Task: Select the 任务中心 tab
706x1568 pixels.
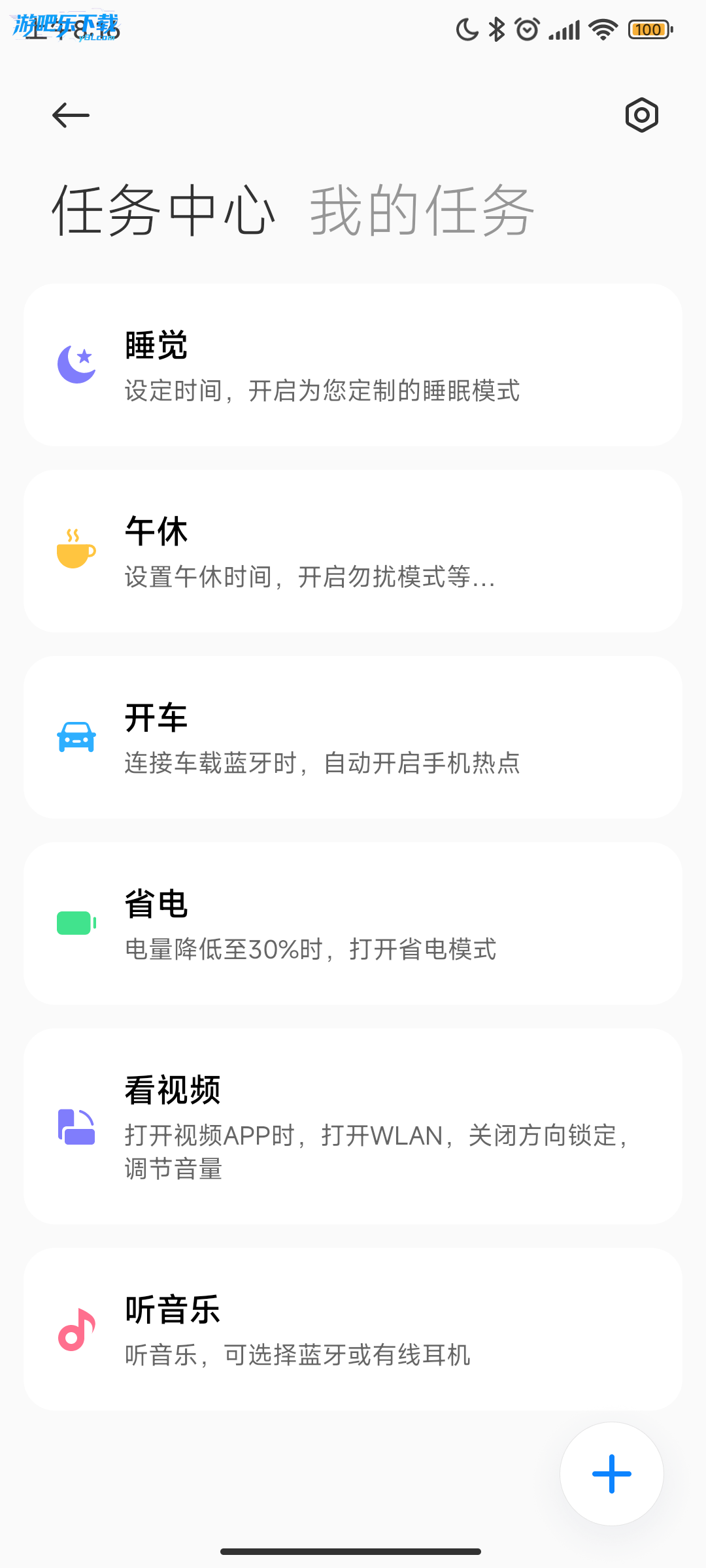Action: point(163,210)
